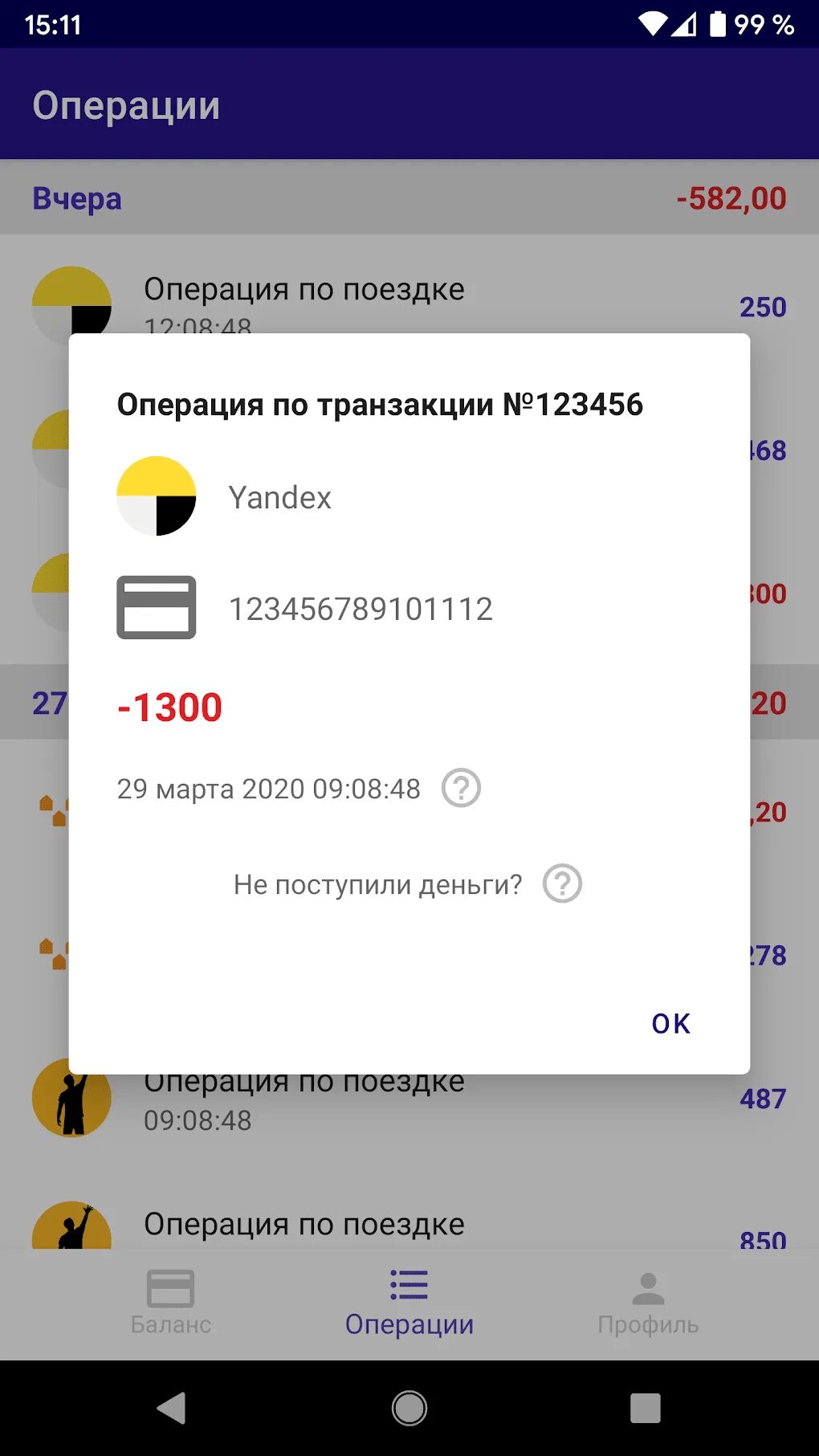
Task: Go to the system home screen
Action: coord(409,1408)
